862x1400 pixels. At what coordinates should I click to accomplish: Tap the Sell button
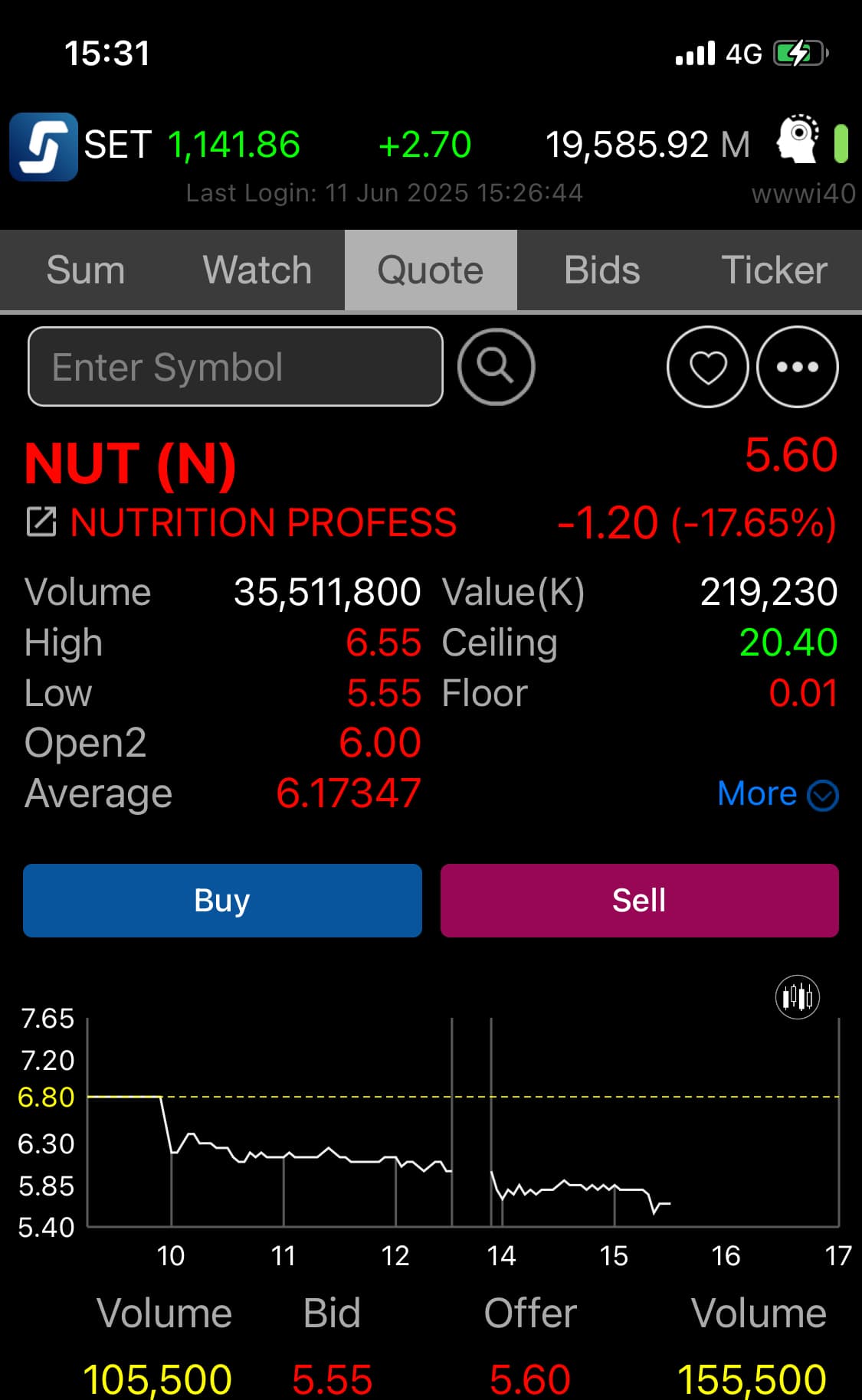640,901
